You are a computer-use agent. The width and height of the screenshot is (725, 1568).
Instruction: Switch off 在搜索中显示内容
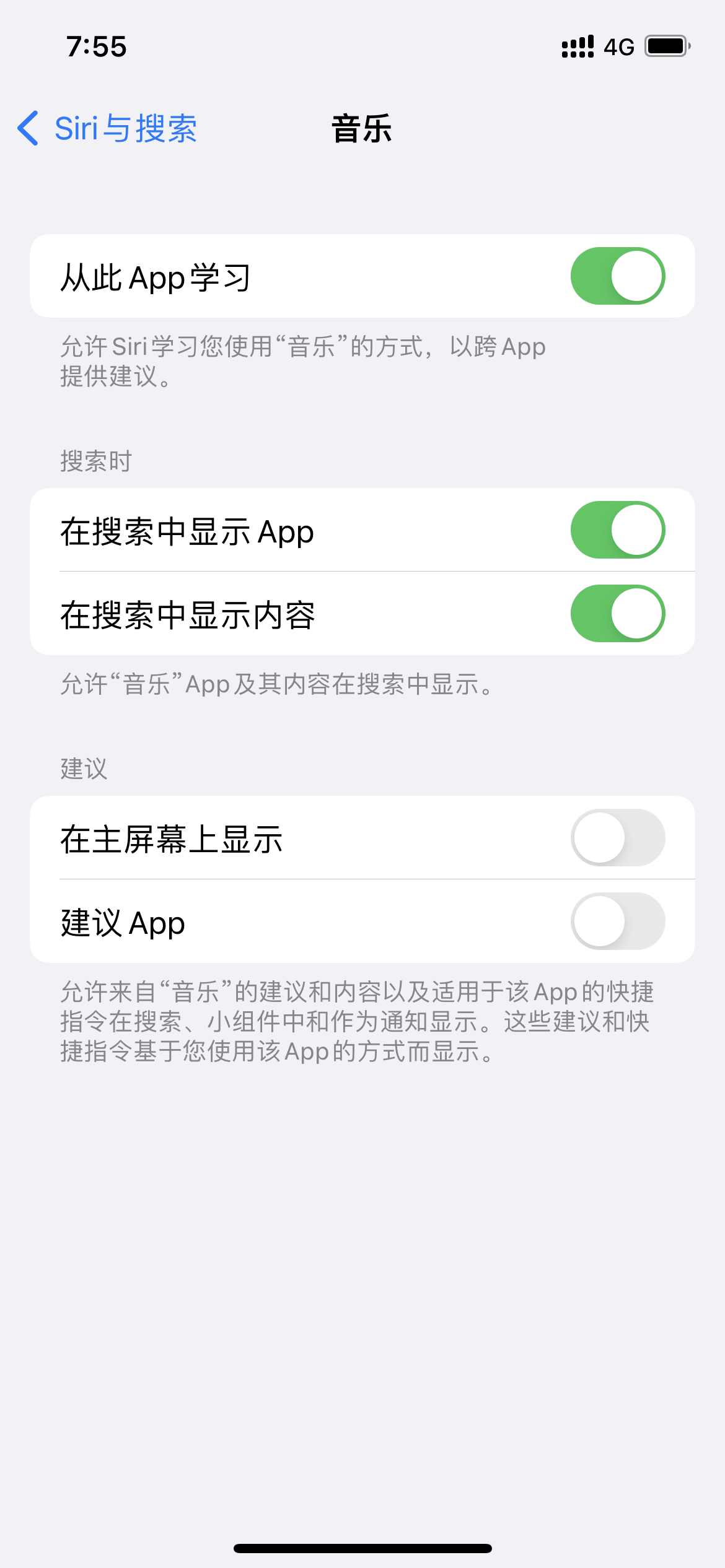coord(617,614)
